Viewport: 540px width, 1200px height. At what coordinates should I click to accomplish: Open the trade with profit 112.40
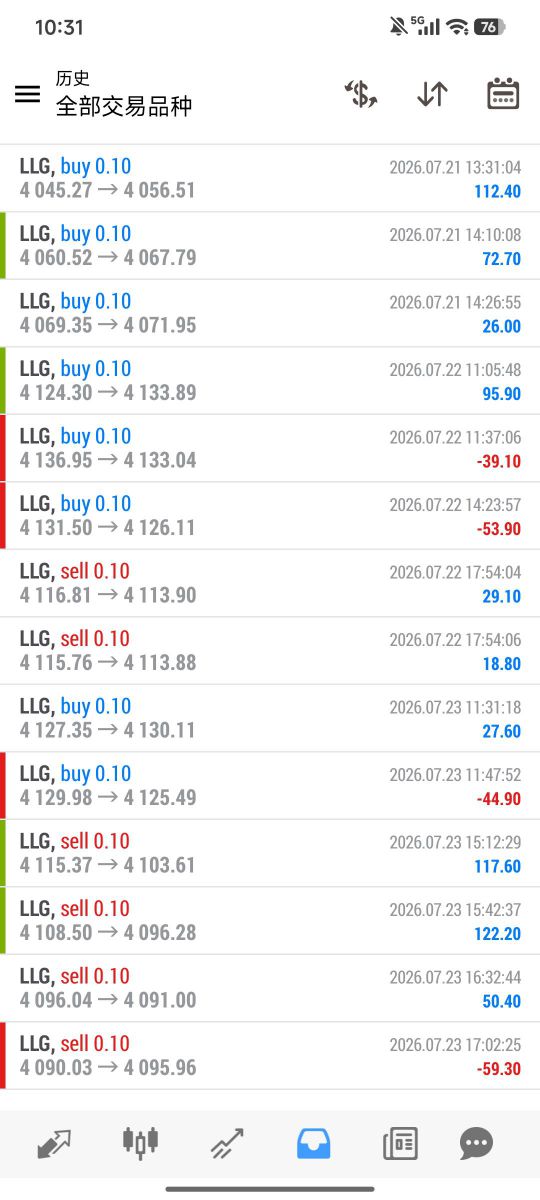point(270,178)
